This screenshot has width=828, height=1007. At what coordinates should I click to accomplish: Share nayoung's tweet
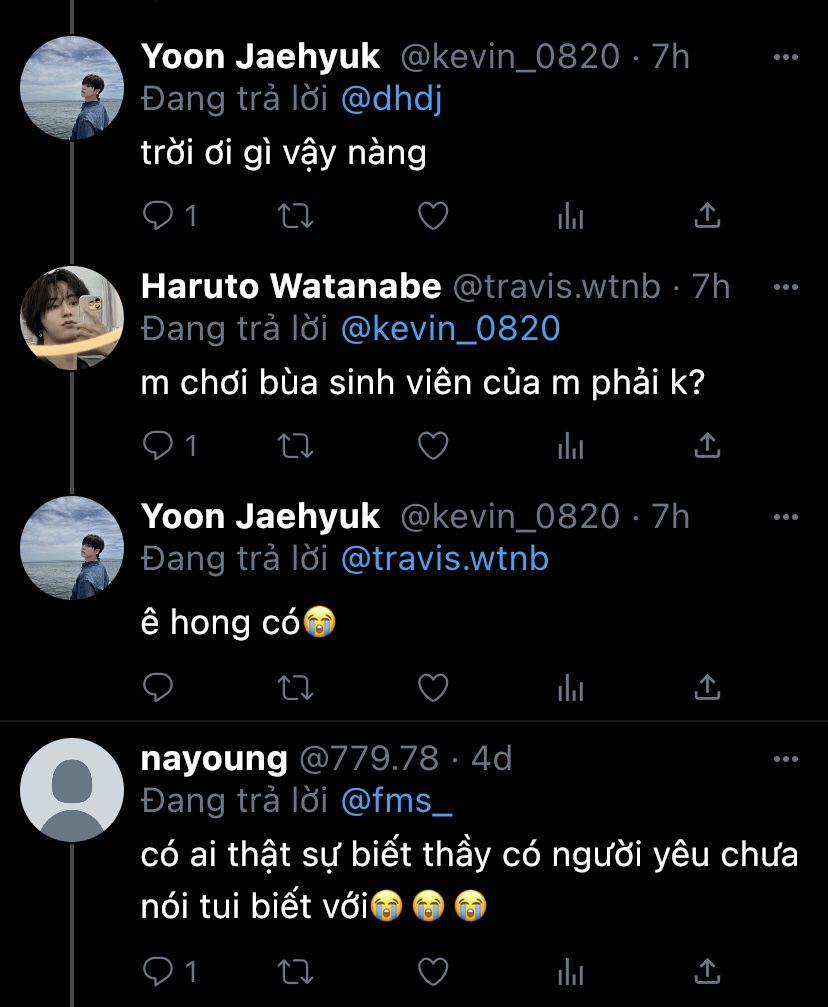(707, 971)
